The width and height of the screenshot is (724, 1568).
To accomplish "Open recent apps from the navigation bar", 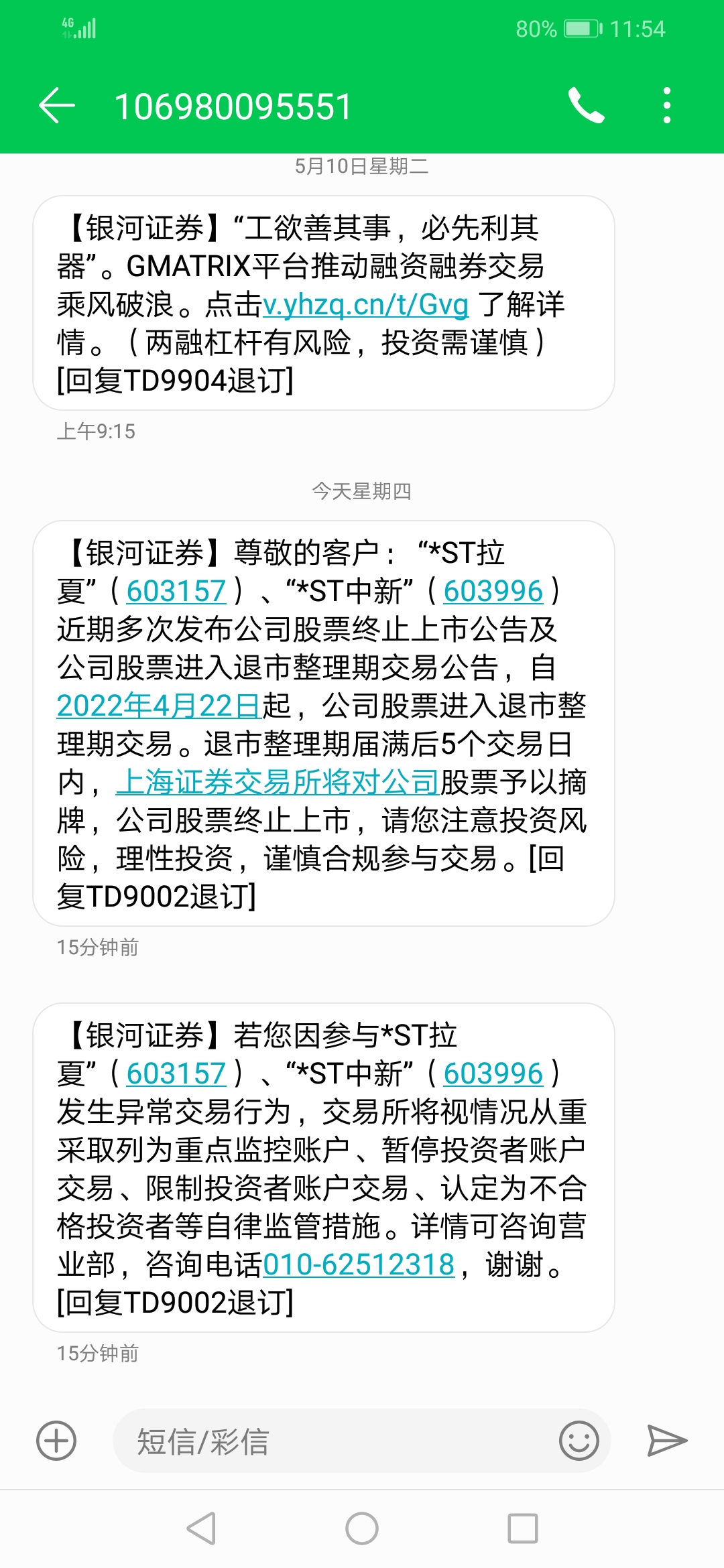I will (x=523, y=1529).
